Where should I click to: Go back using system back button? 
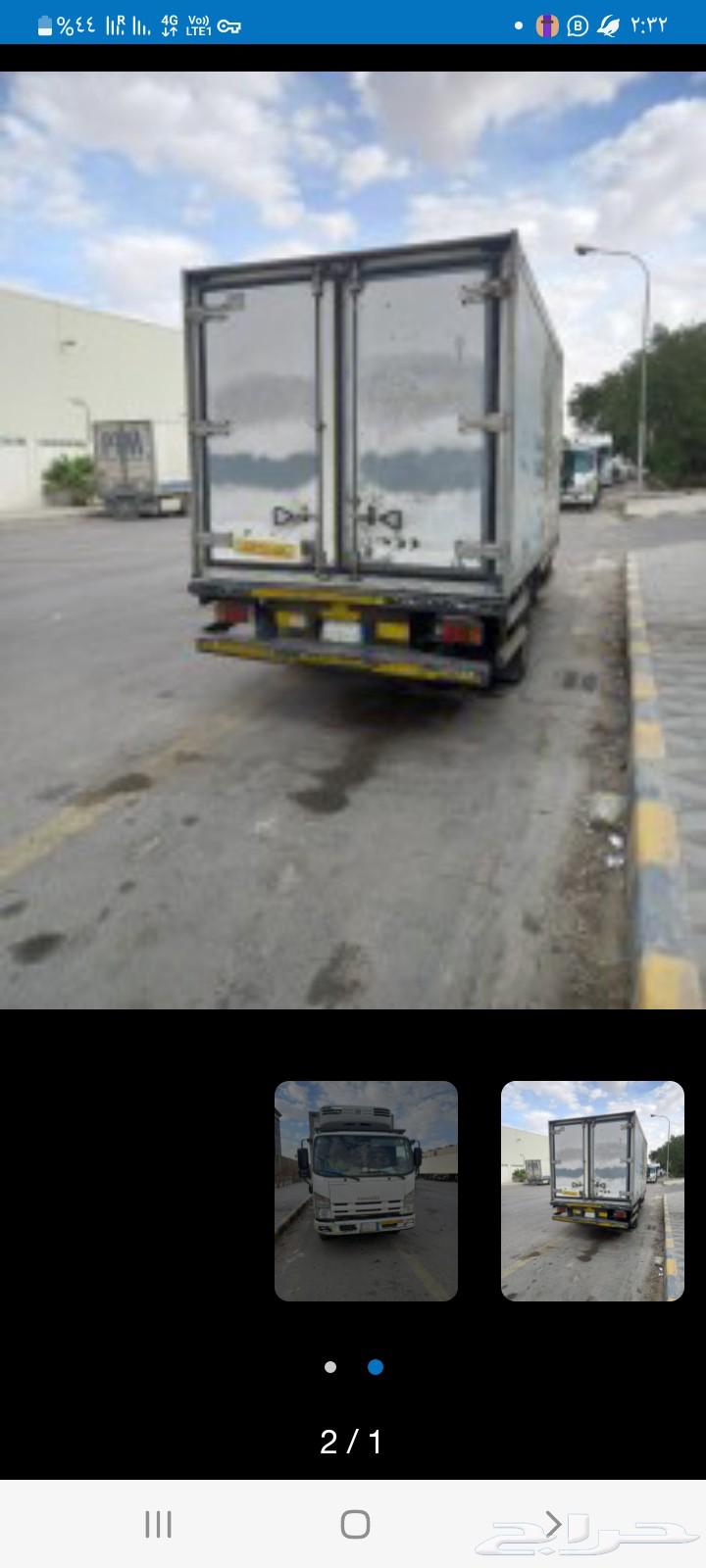[x=553, y=1524]
